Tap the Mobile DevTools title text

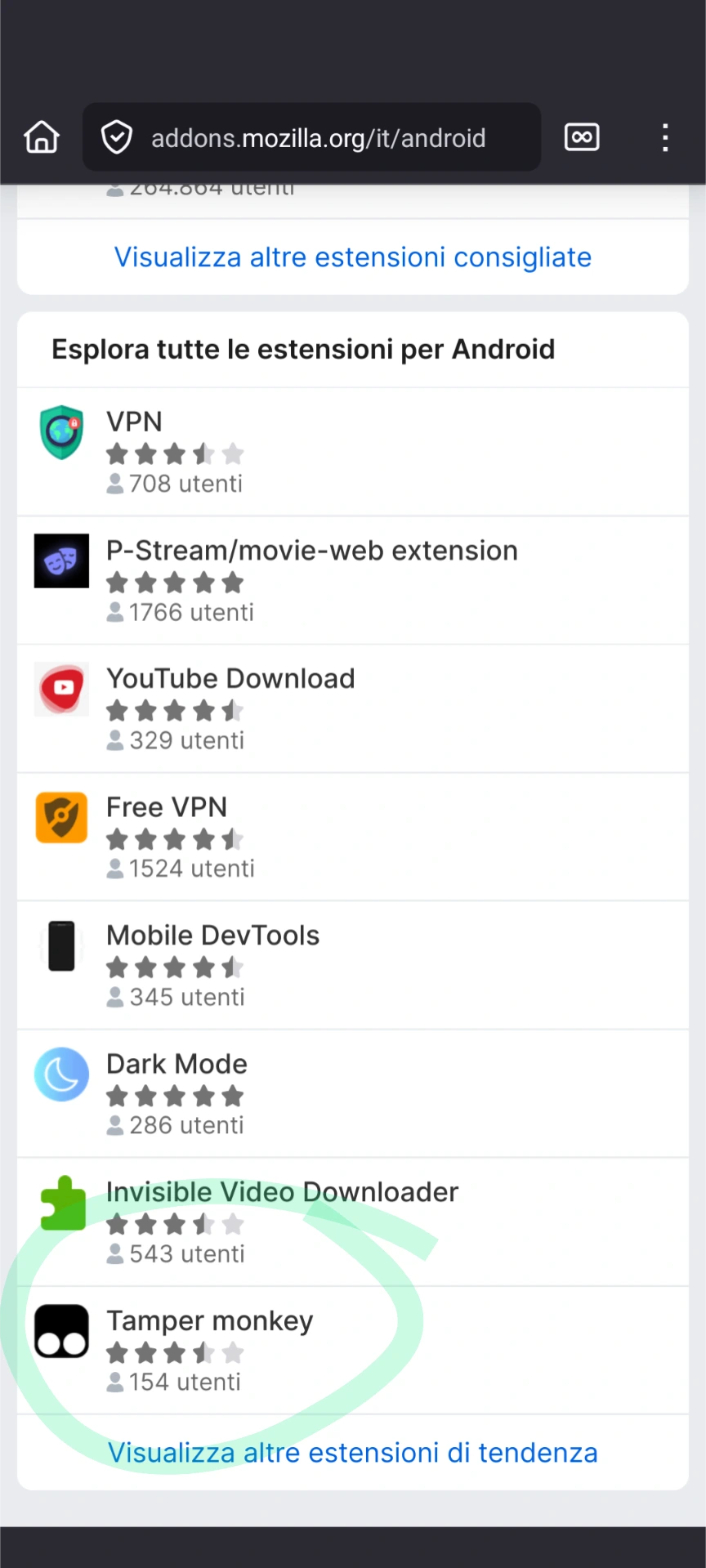212,935
